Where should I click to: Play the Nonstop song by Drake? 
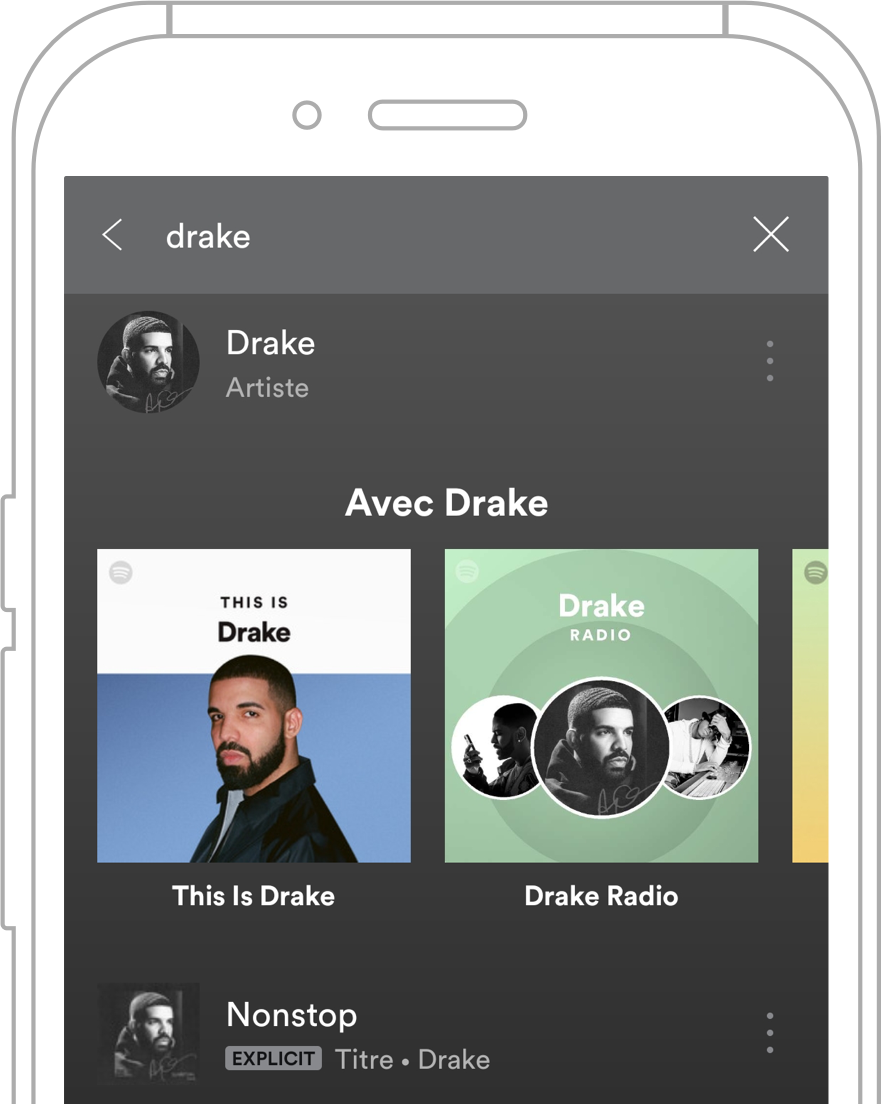click(292, 1014)
